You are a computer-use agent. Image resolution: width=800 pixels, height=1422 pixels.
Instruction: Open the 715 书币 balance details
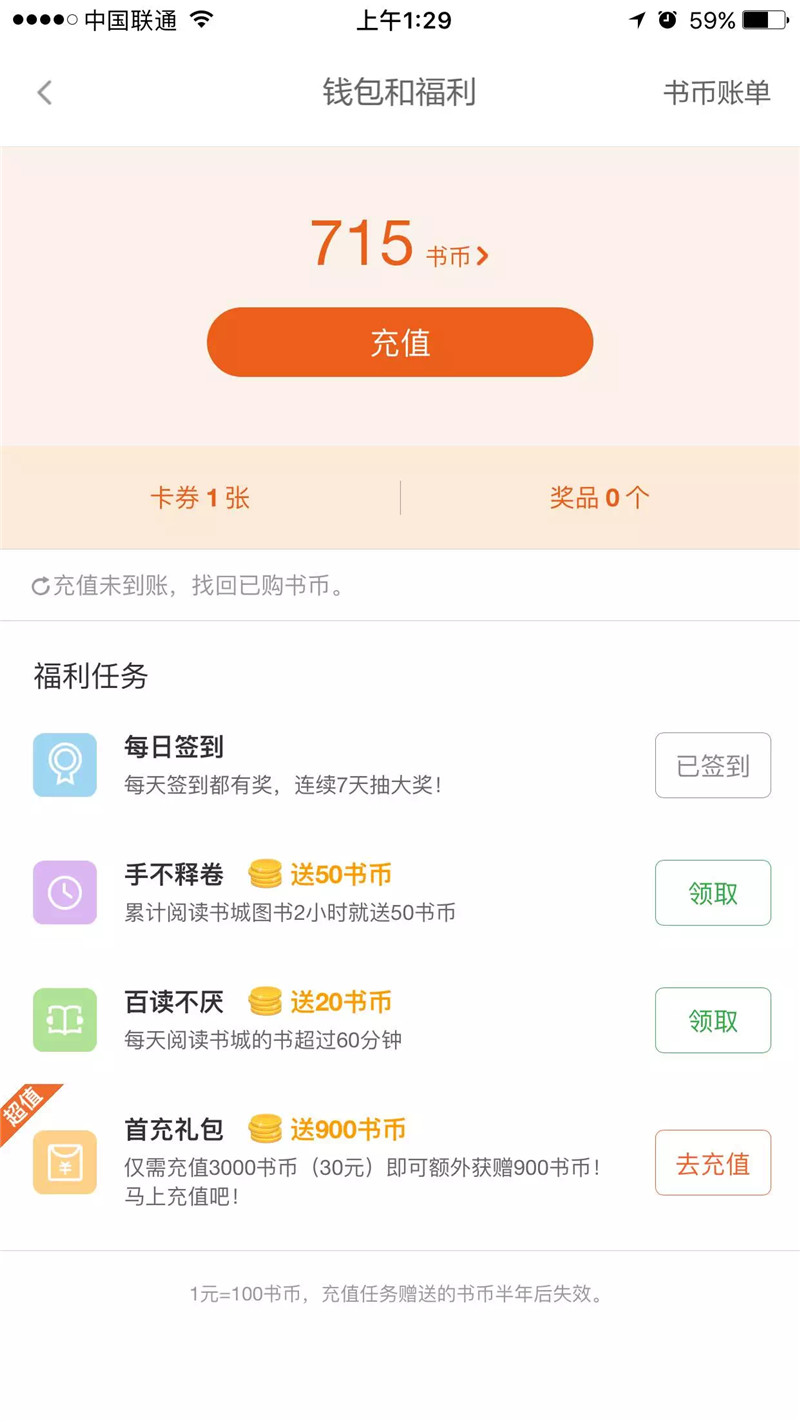coord(400,245)
